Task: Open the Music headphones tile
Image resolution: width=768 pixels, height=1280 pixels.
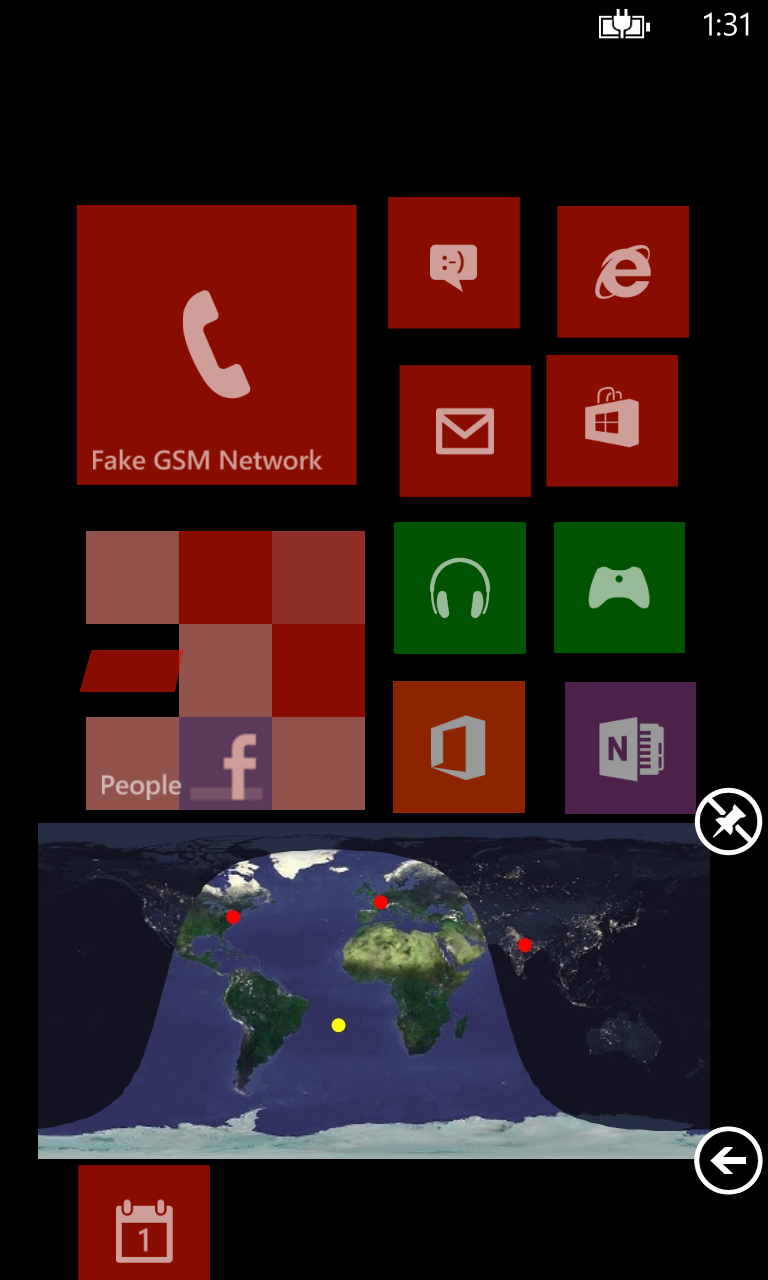Action: coord(459,588)
